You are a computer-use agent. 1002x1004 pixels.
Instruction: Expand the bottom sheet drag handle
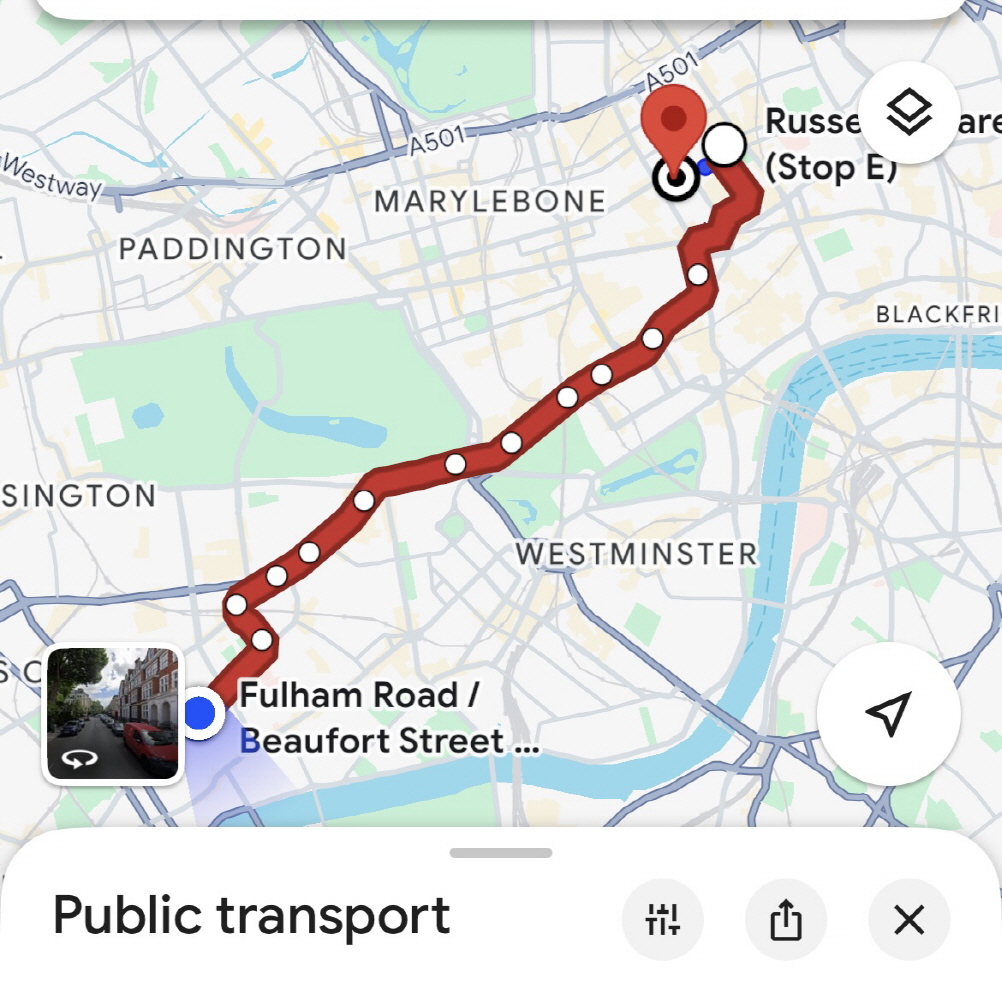pyautogui.click(x=500, y=853)
